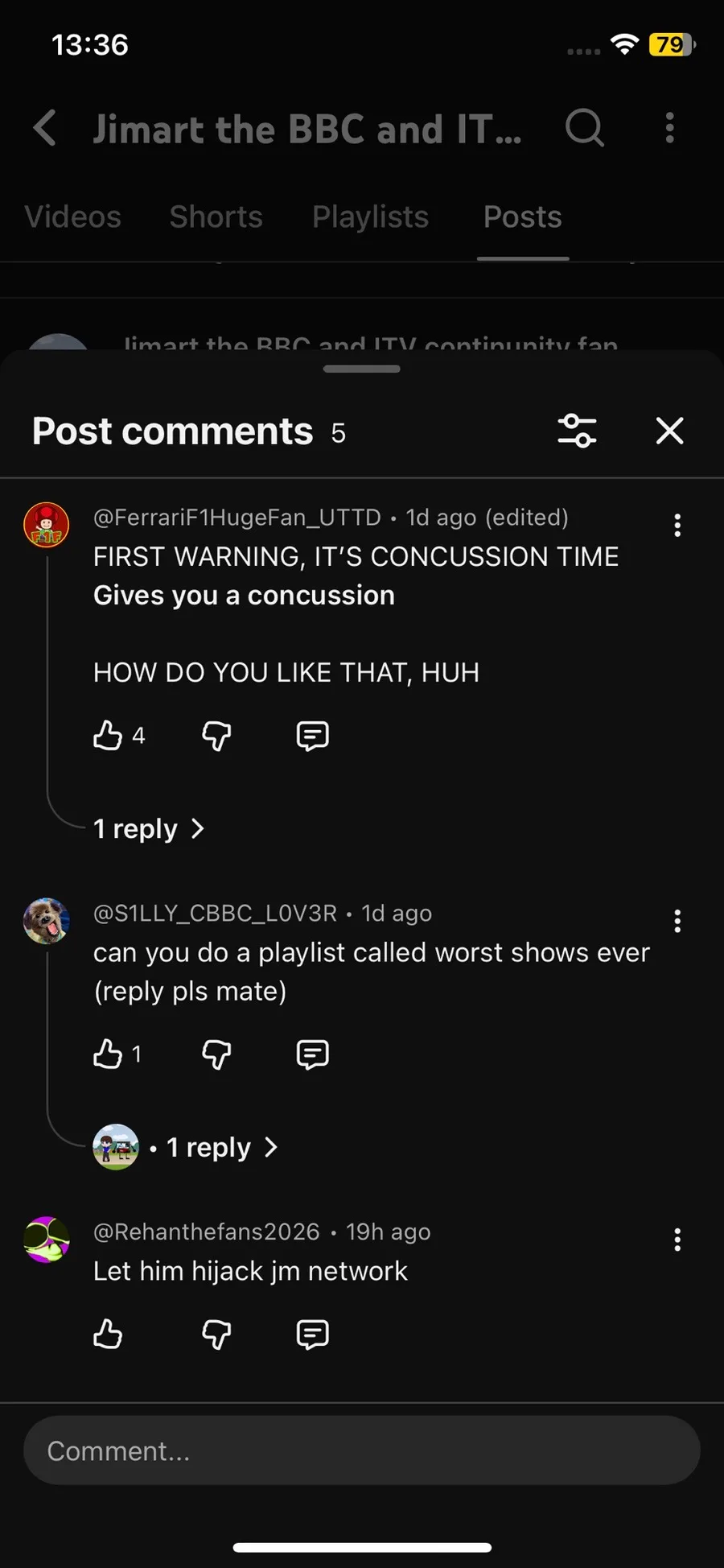Image resolution: width=724 pixels, height=1568 pixels.
Task: Like the comment by @FerrariF1HugeFan_UTTD
Action: [108, 735]
